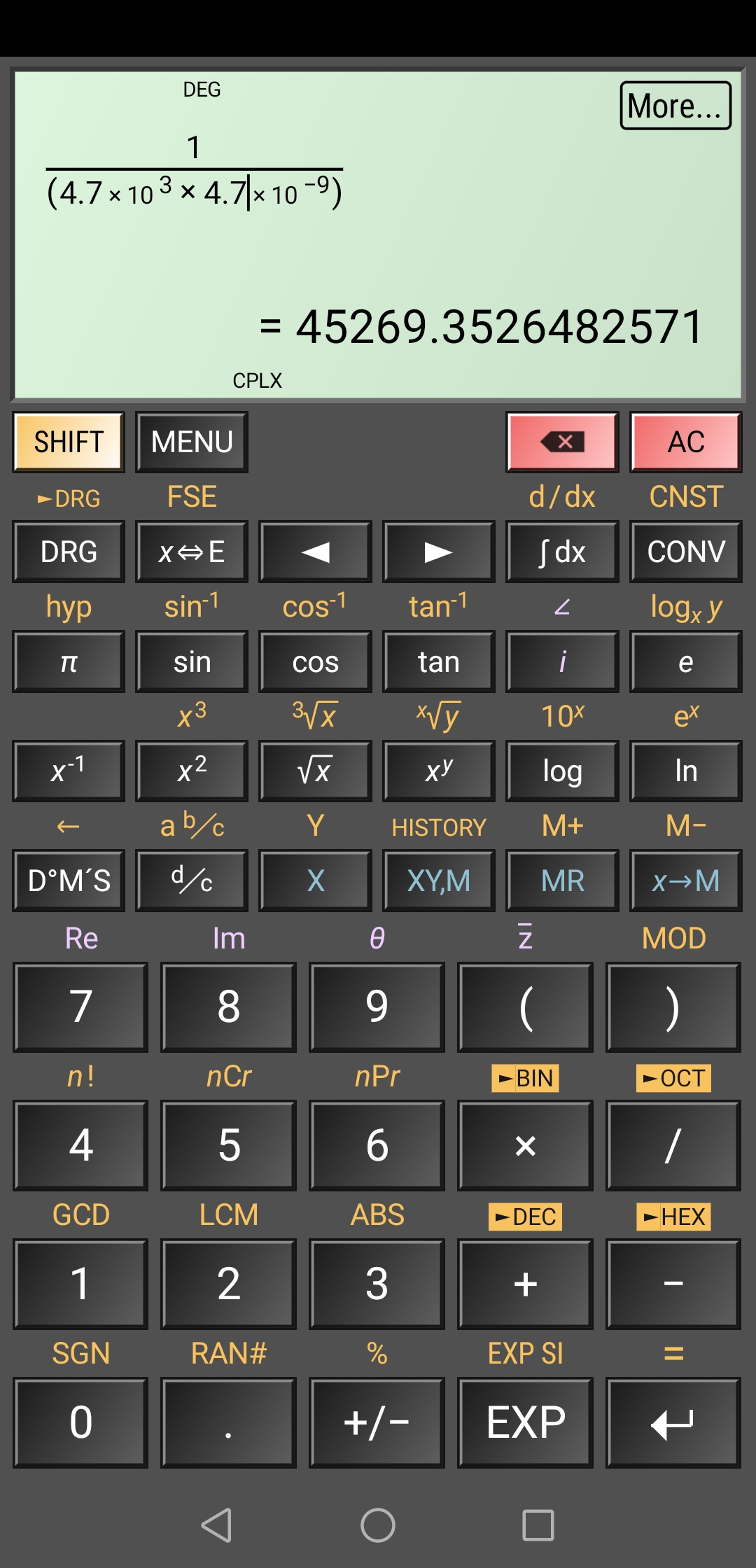This screenshot has width=756, height=1568.
Task: Insert the square root function
Action: pyautogui.click(x=315, y=771)
